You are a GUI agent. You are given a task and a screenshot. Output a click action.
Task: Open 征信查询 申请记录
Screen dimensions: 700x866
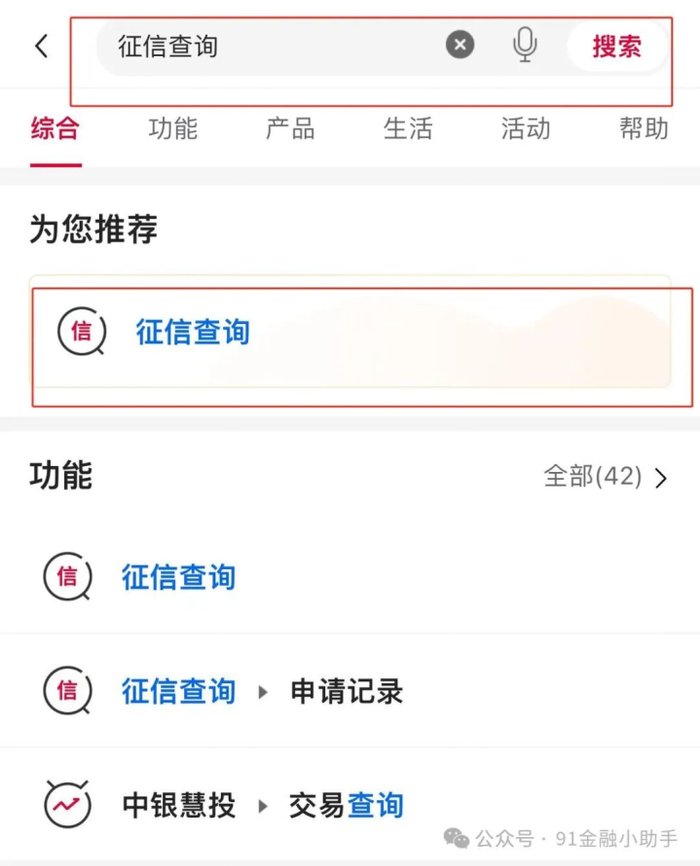(x=260, y=691)
